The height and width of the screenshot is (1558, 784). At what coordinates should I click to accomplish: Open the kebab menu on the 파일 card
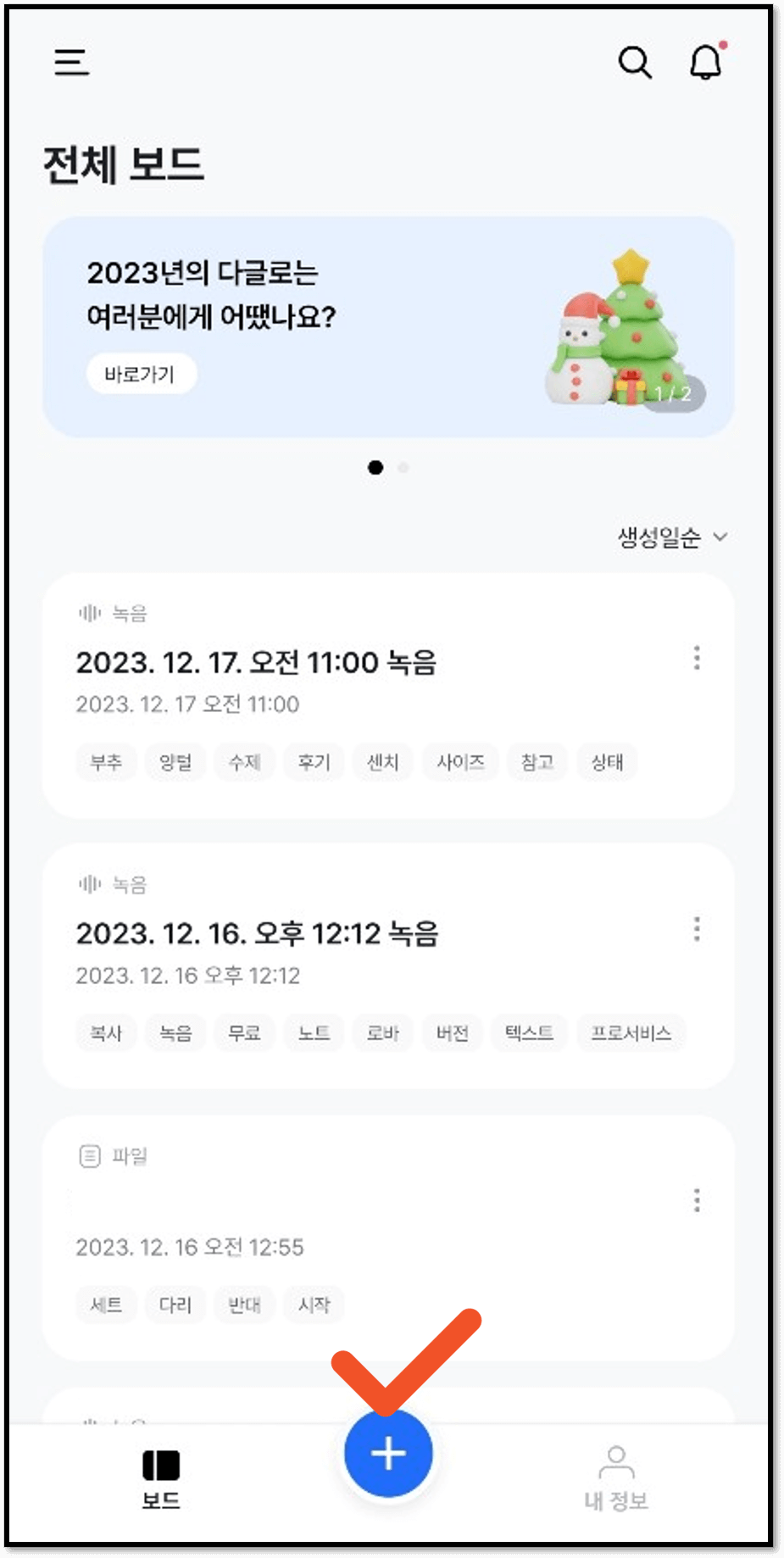pyautogui.click(x=697, y=1199)
